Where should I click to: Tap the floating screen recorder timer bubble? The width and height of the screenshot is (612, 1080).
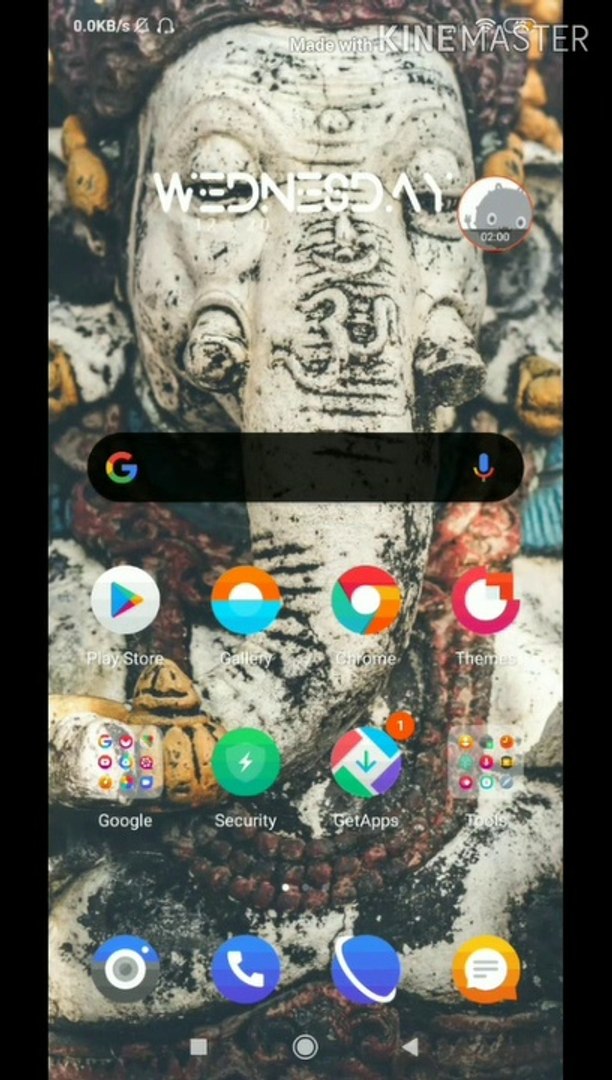(x=494, y=213)
